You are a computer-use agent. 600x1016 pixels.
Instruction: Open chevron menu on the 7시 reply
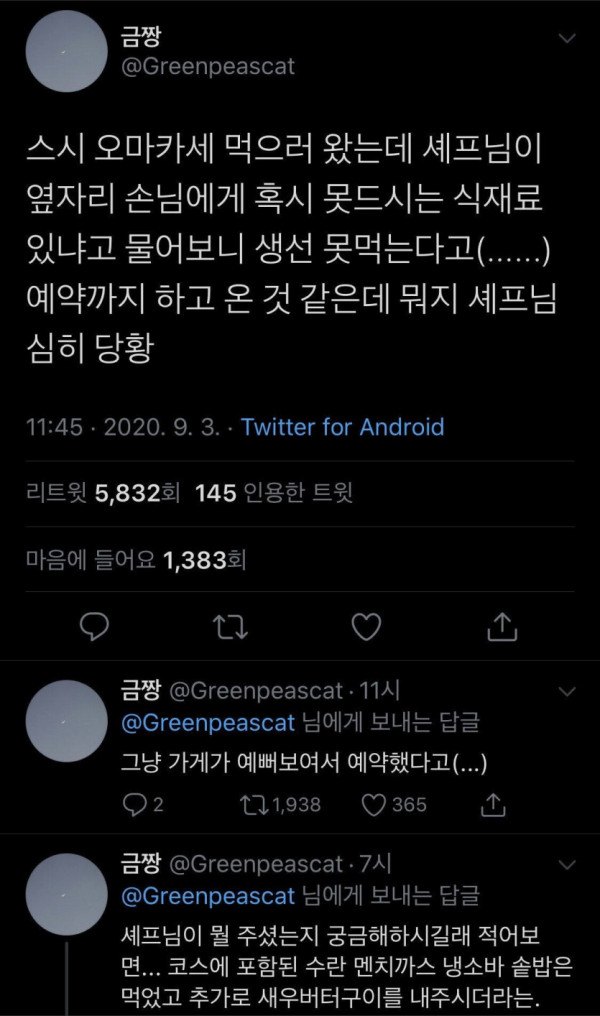pos(567,864)
